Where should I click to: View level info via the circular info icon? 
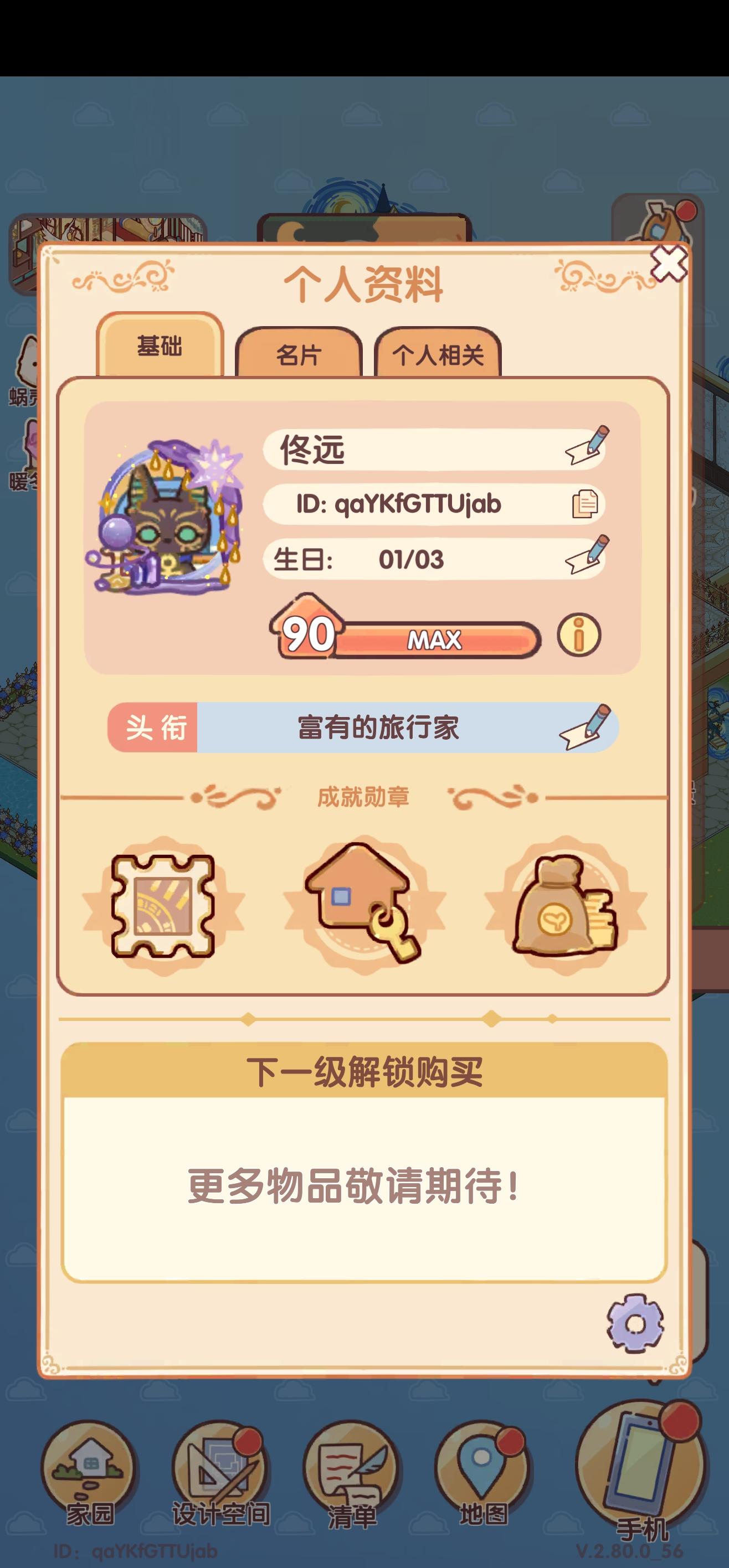point(580,636)
